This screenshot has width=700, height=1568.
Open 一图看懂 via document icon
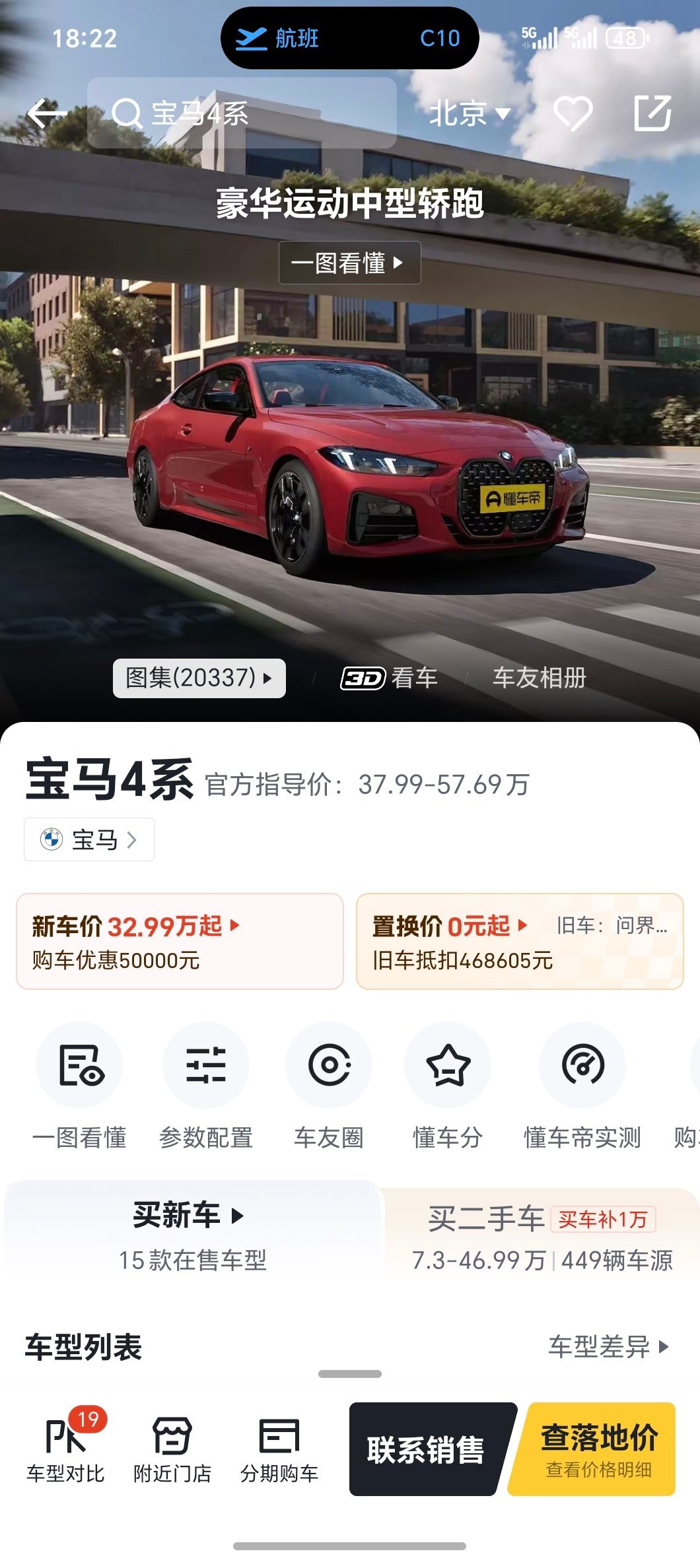pos(79,1065)
